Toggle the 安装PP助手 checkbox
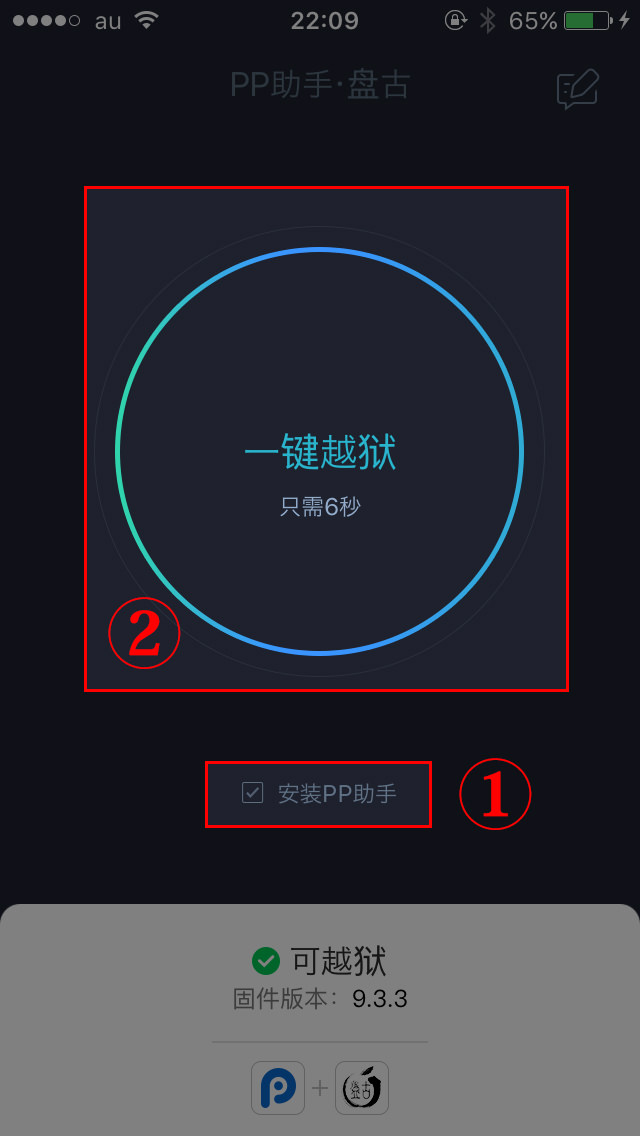640x1136 pixels. tap(253, 793)
